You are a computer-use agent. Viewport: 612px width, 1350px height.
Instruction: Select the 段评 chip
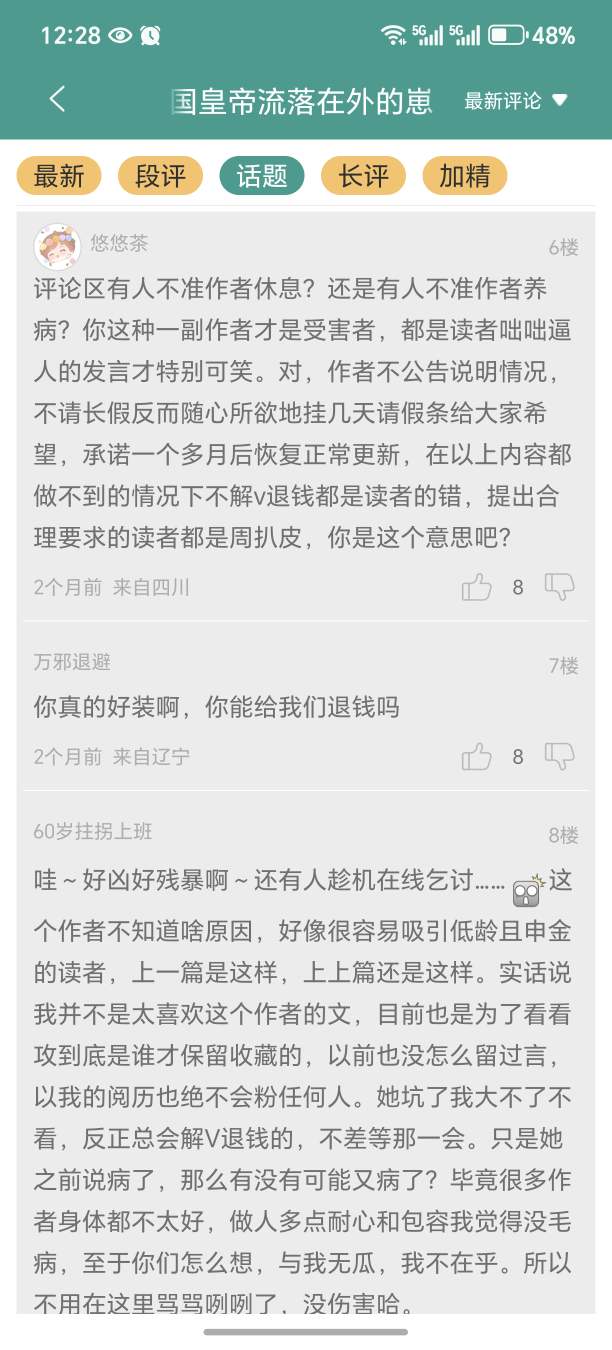[160, 176]
